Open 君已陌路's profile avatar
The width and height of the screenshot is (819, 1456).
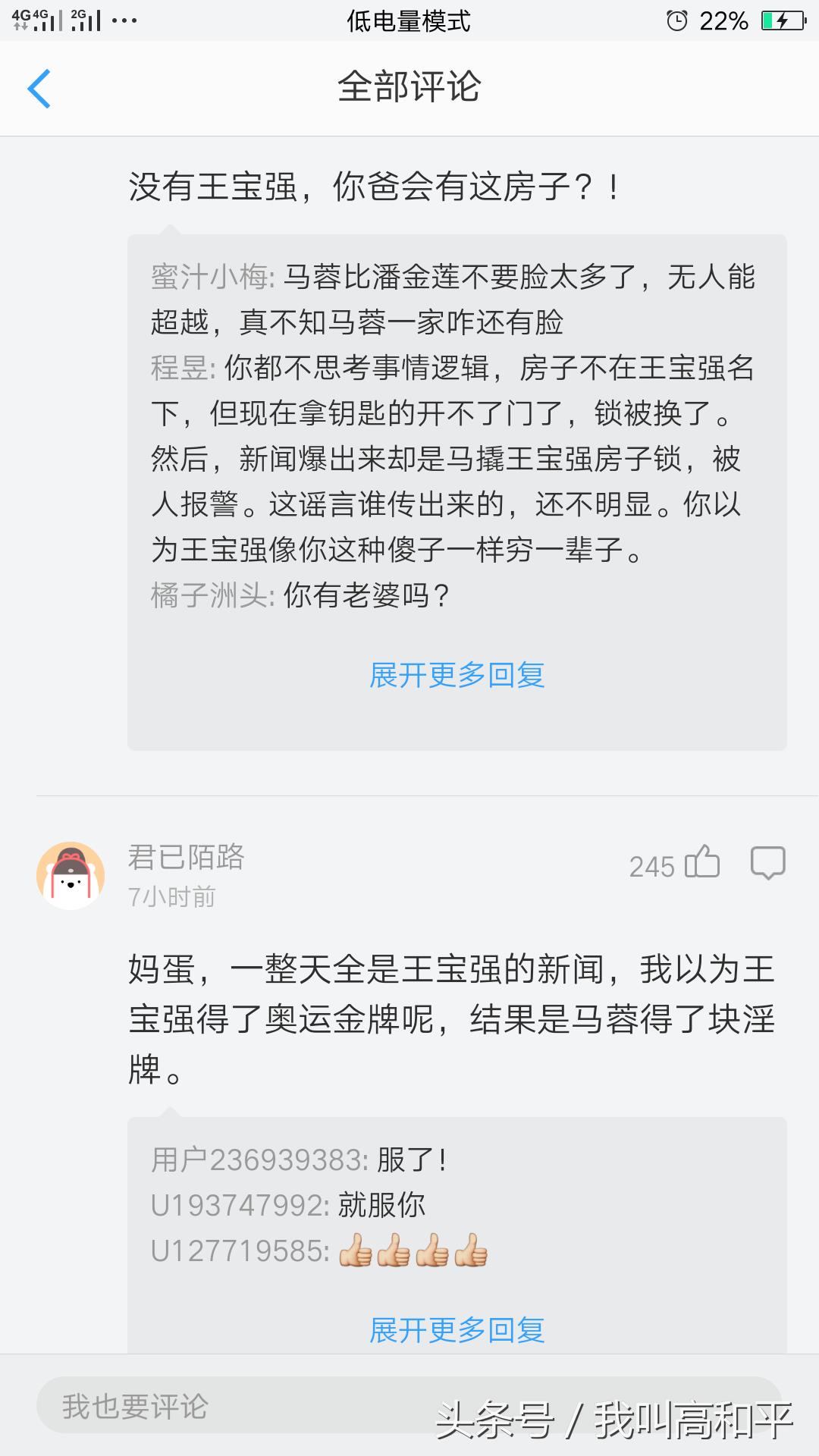click(71, 875)
